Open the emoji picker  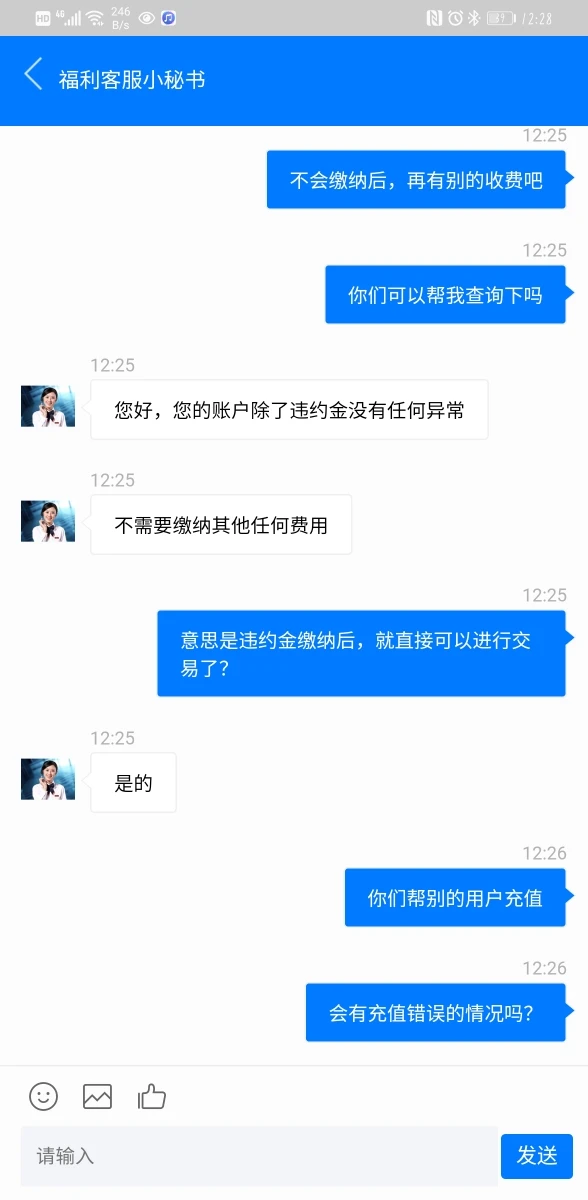click(x=43, y=1096)
